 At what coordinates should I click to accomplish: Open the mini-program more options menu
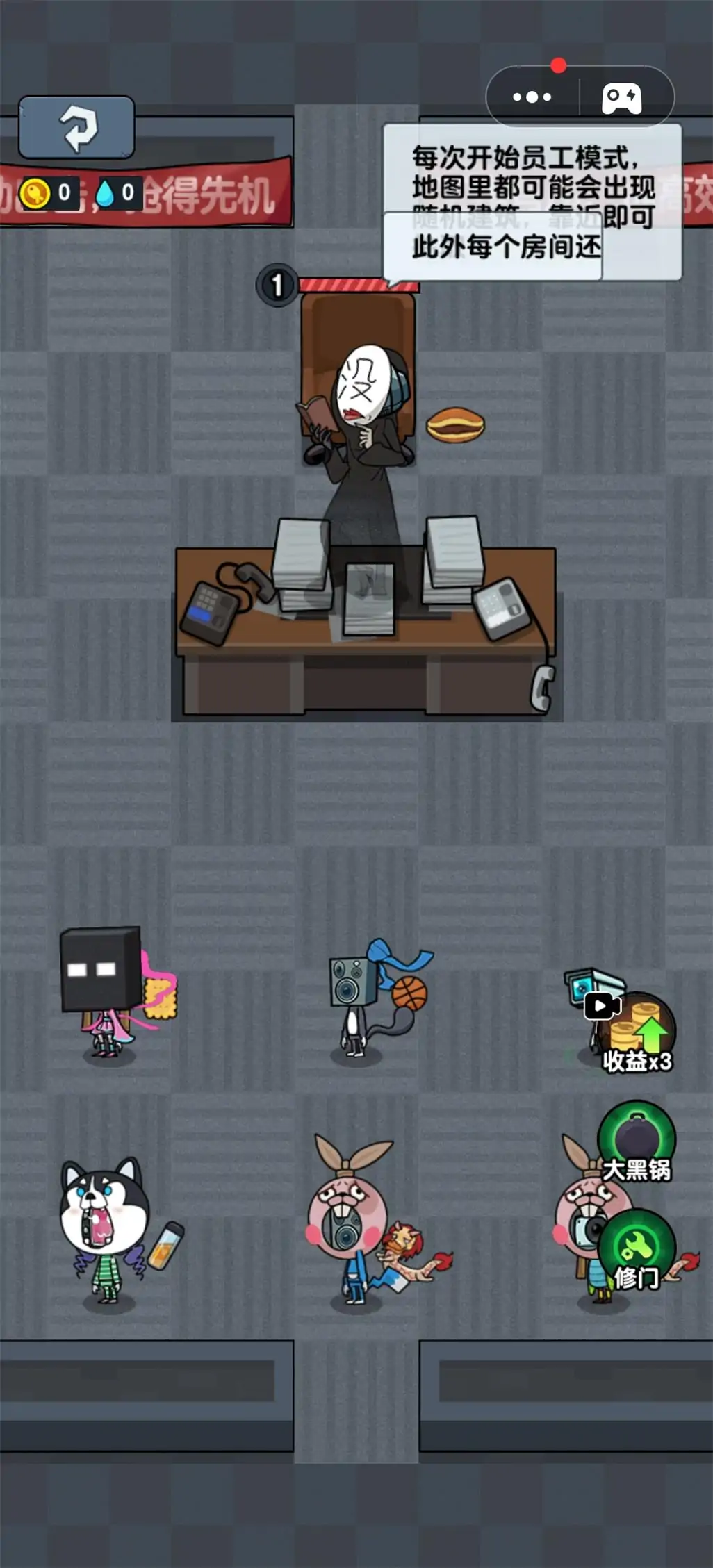[532, 97]
